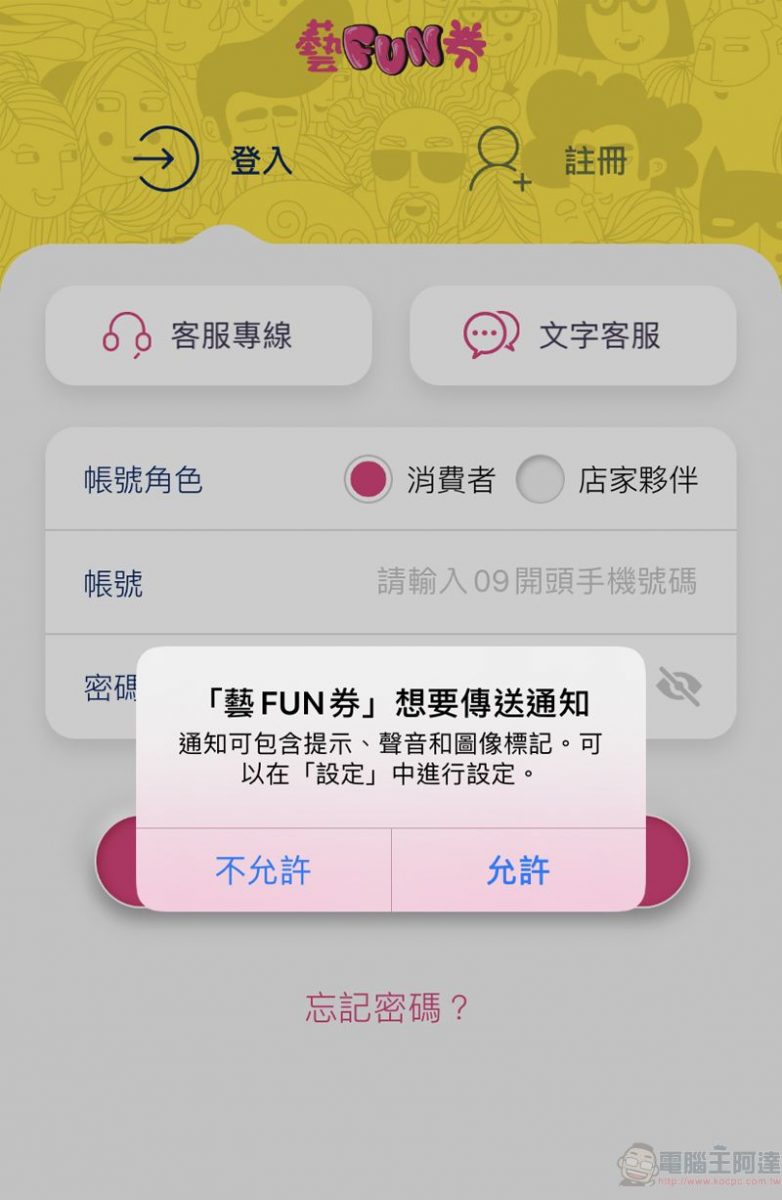Toggle password visibility eye icon
Viewport: 782px width, 1200px height.
[x=679, y=687]
